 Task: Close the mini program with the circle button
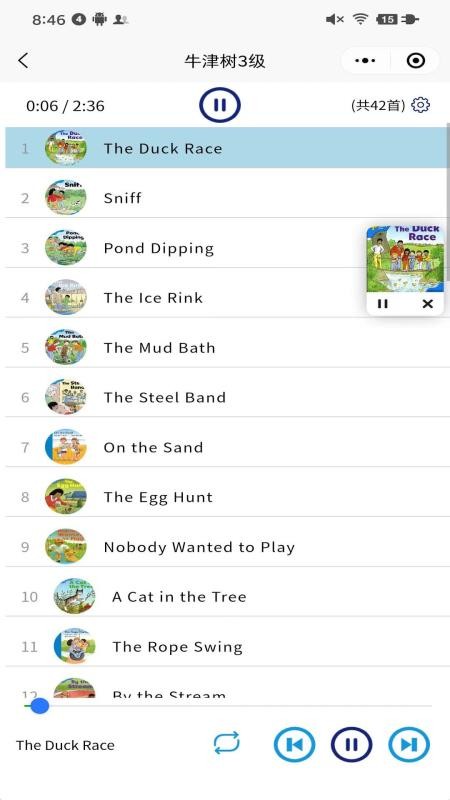416,61
